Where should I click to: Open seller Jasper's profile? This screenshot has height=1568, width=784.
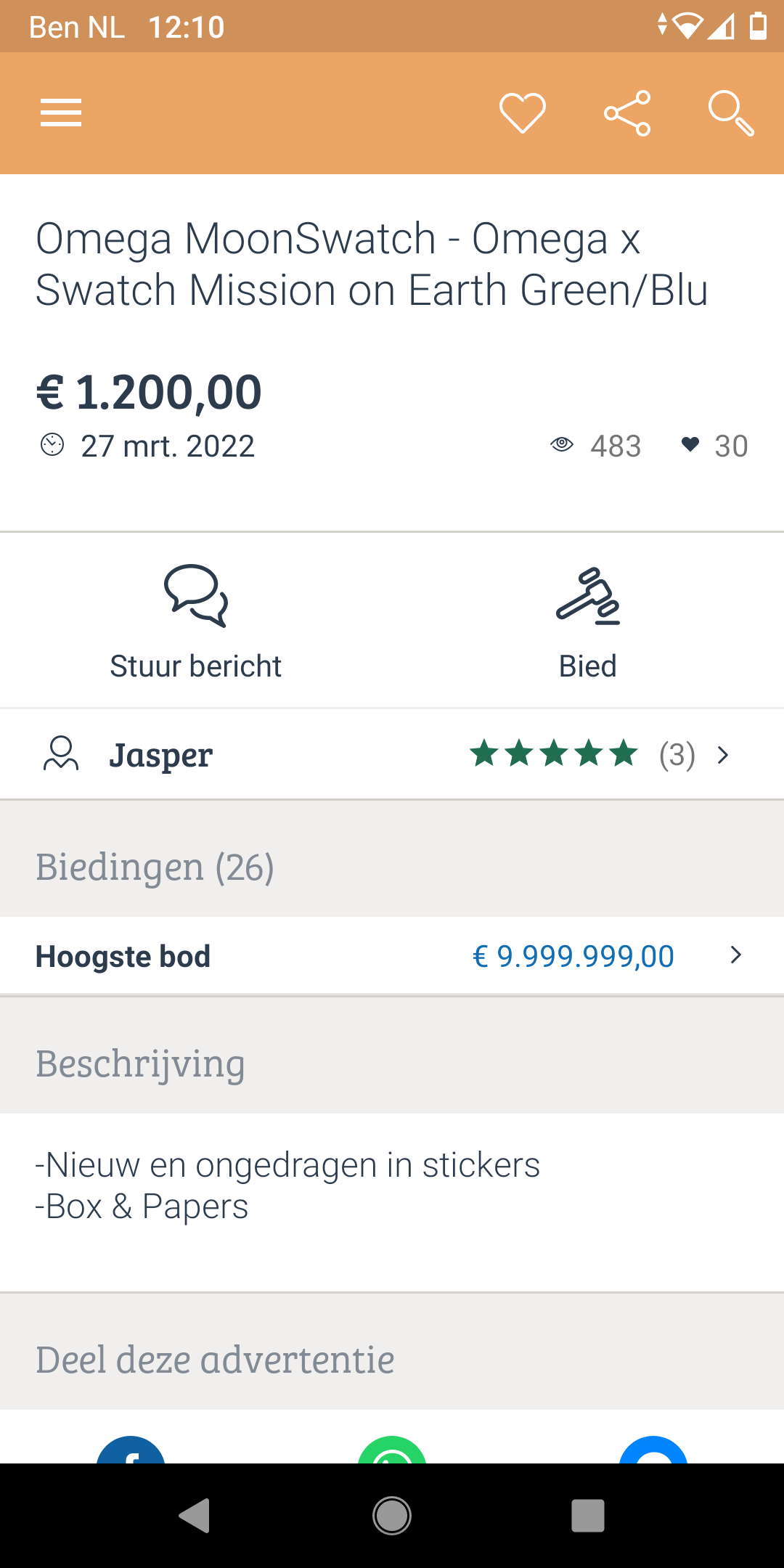click(x=392, y=755)
